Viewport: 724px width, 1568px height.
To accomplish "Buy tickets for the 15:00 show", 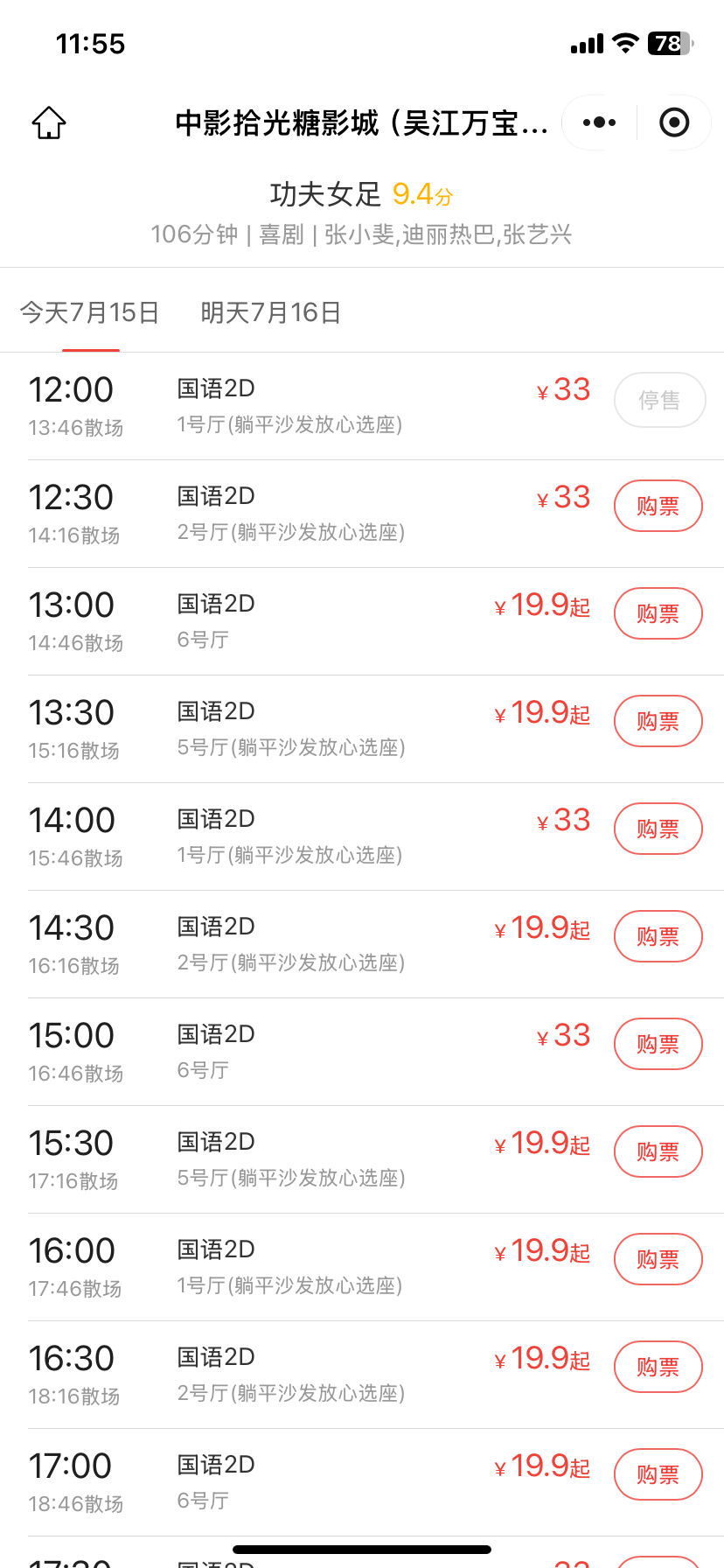I will tap(658, 1044).
